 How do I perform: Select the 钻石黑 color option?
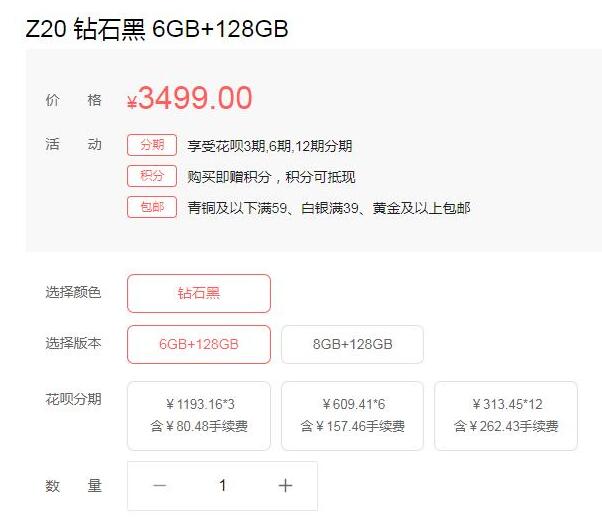click(199, 293)
